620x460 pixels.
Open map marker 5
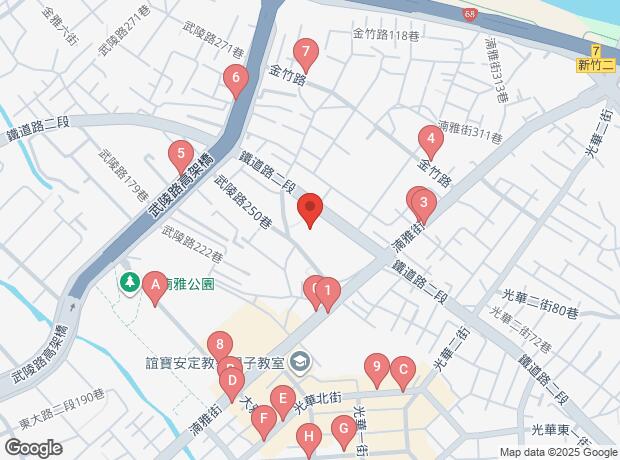pos(181,157)
